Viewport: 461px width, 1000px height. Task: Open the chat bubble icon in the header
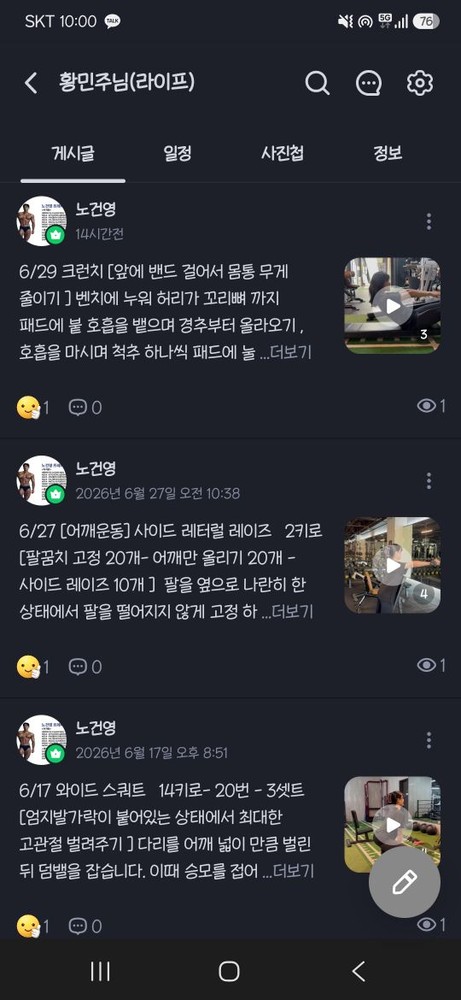point(369,83)
